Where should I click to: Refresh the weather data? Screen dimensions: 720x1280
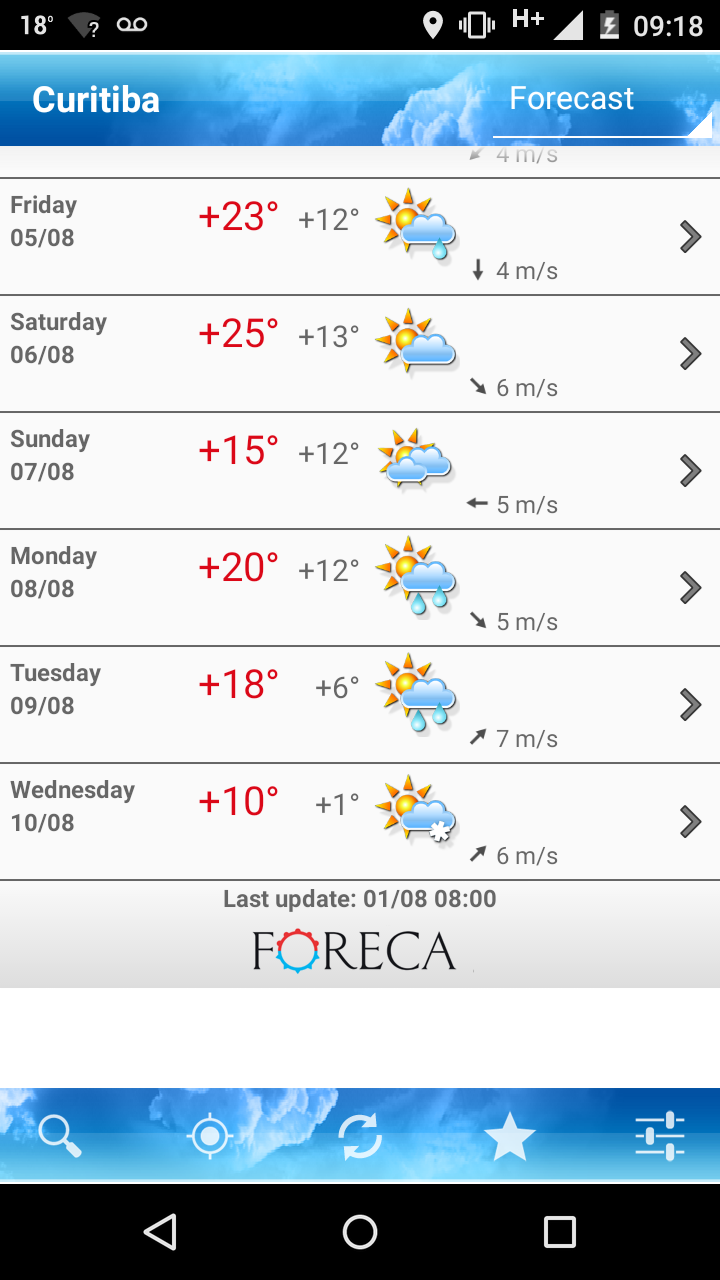(x=360, y=1136)
